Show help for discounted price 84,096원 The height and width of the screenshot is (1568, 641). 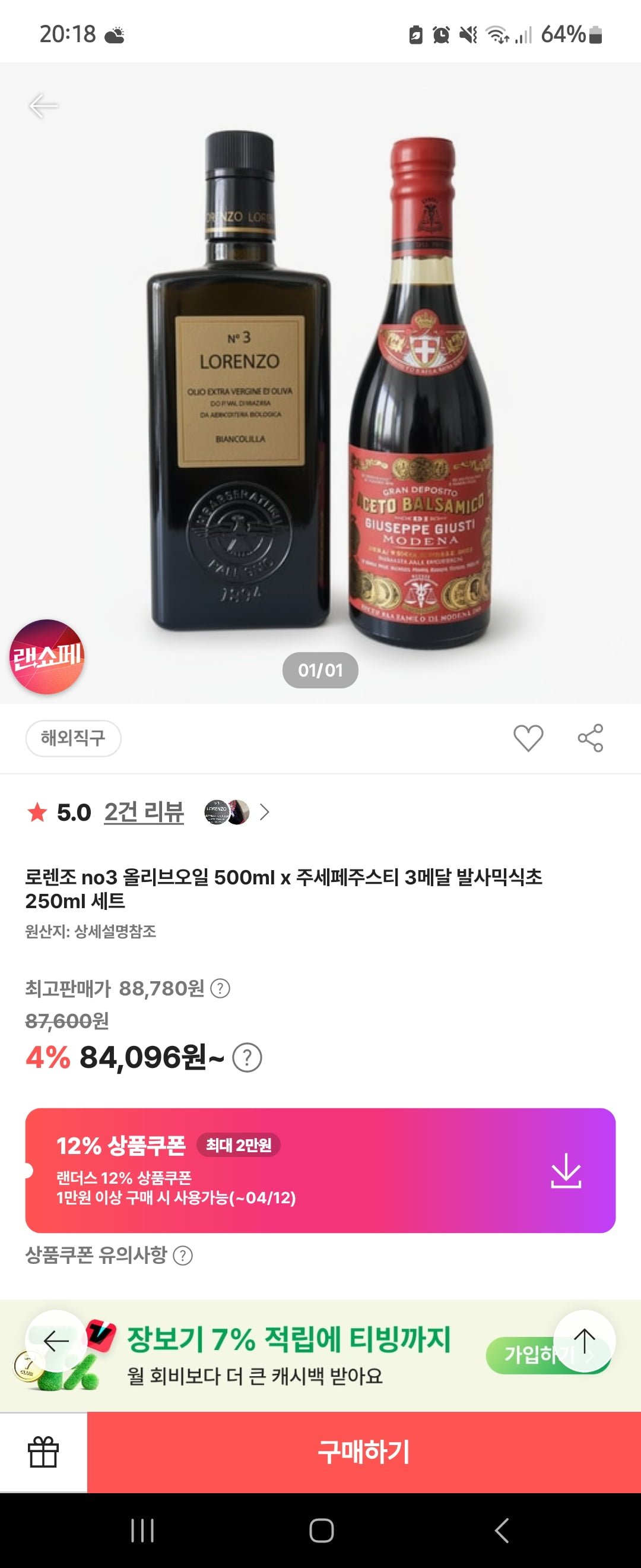pos(247,1057)
